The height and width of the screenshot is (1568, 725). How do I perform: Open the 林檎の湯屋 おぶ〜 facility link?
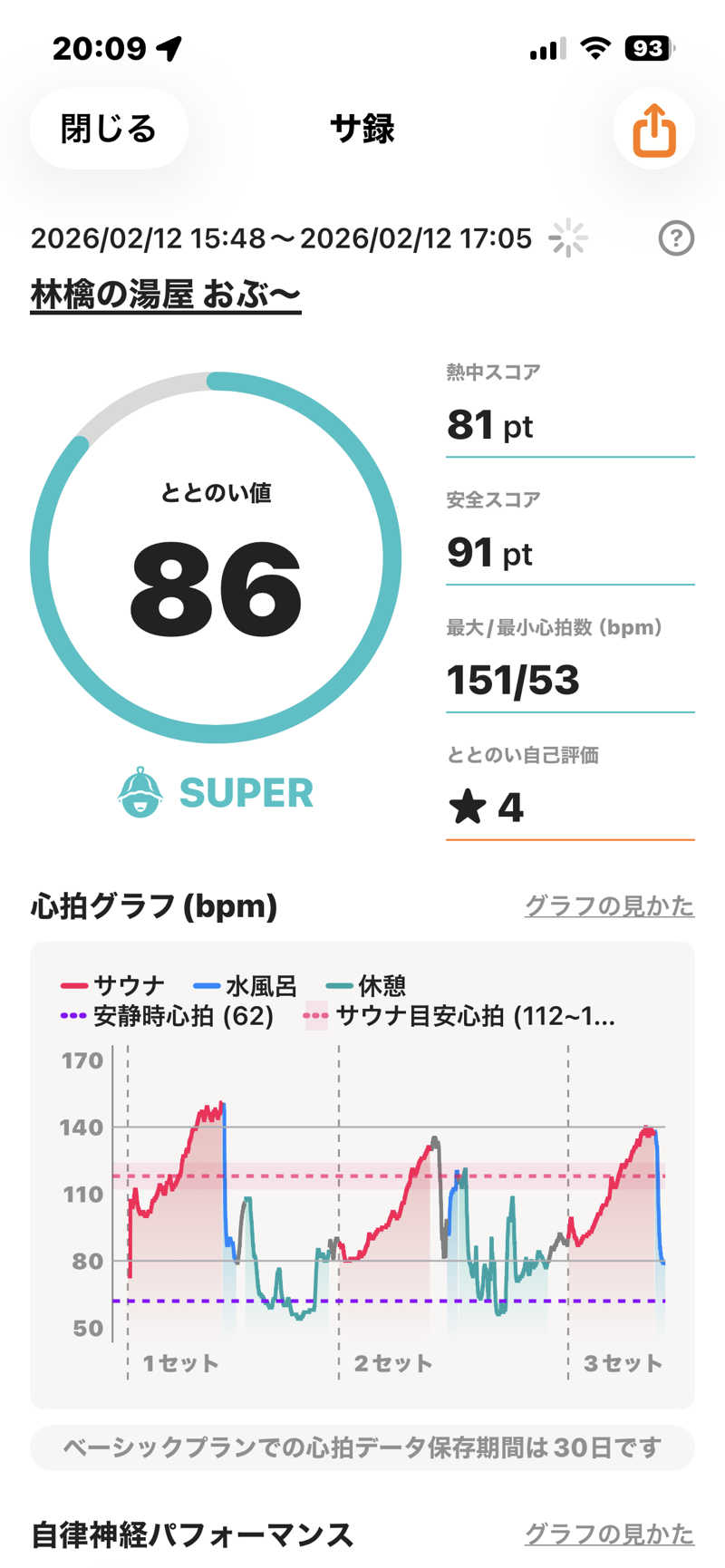[x=165, y=295]
